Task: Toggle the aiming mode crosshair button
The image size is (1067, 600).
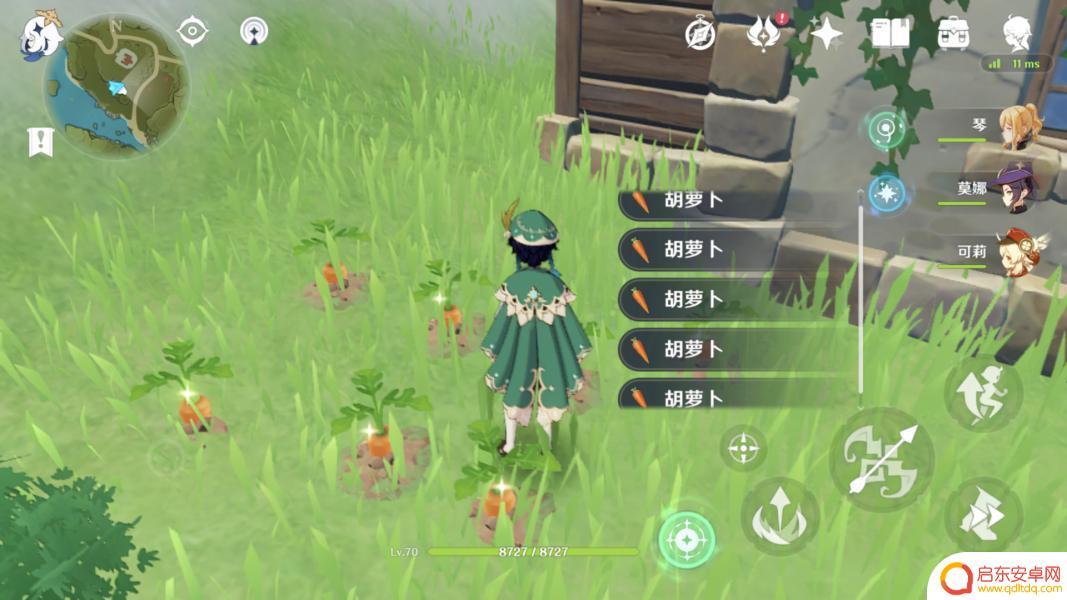Action: [x=743, y=448]
